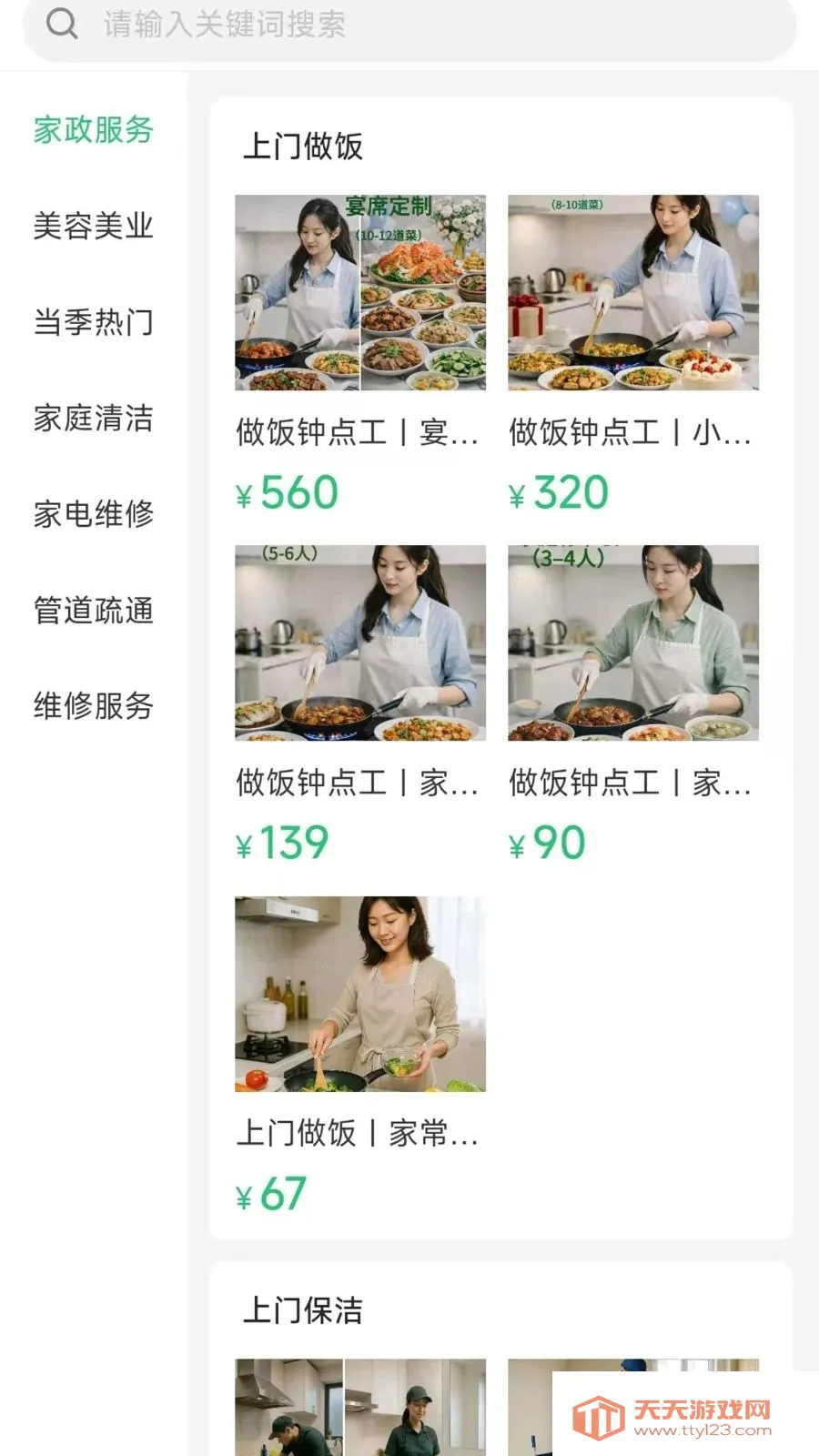Open the 家电维修 category
Screen dimensions: 819x1456
click(95, 514)
